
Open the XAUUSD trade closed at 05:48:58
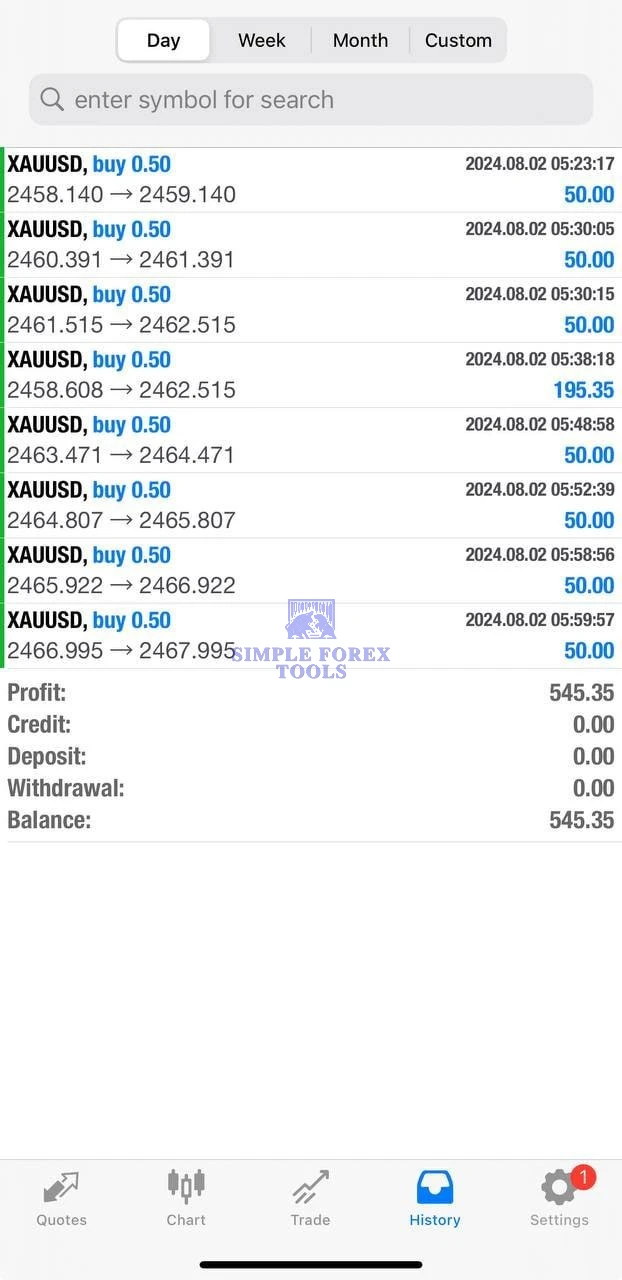(x=311, y=440)
